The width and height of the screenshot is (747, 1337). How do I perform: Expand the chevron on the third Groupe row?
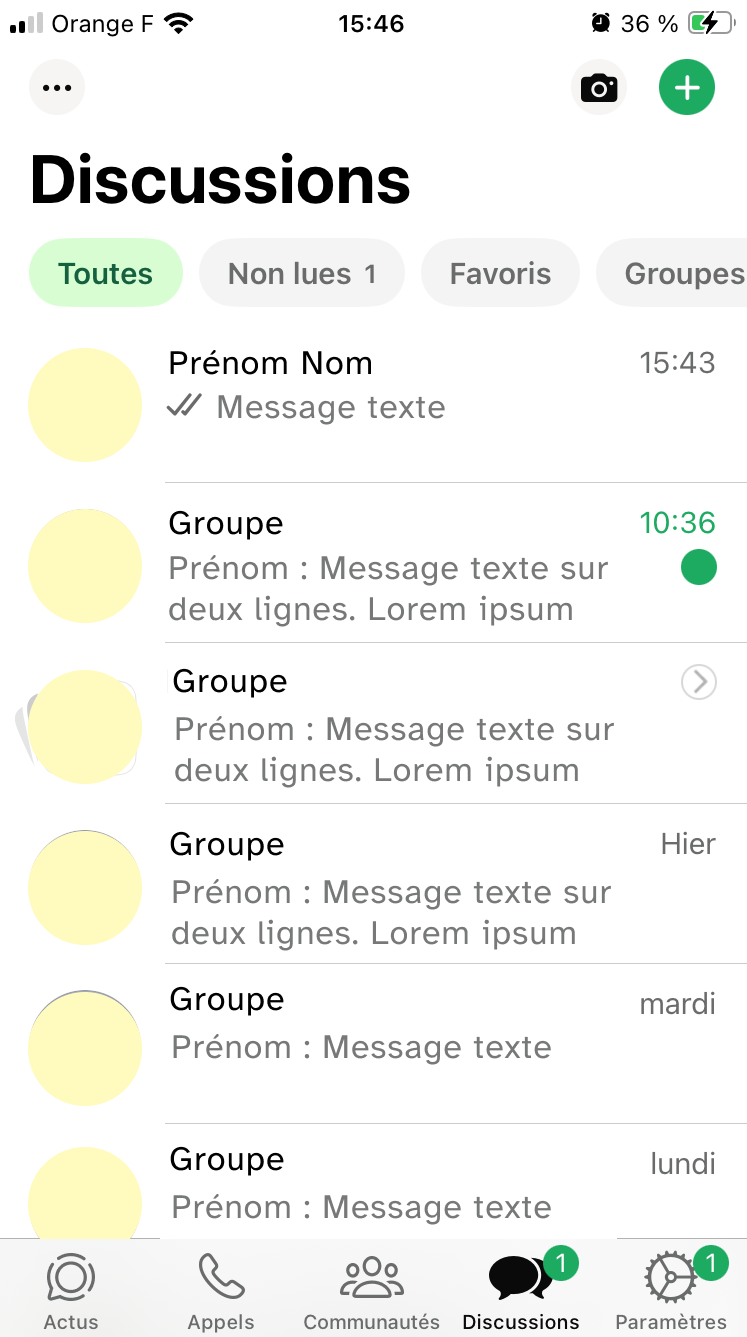coord(698,682)
